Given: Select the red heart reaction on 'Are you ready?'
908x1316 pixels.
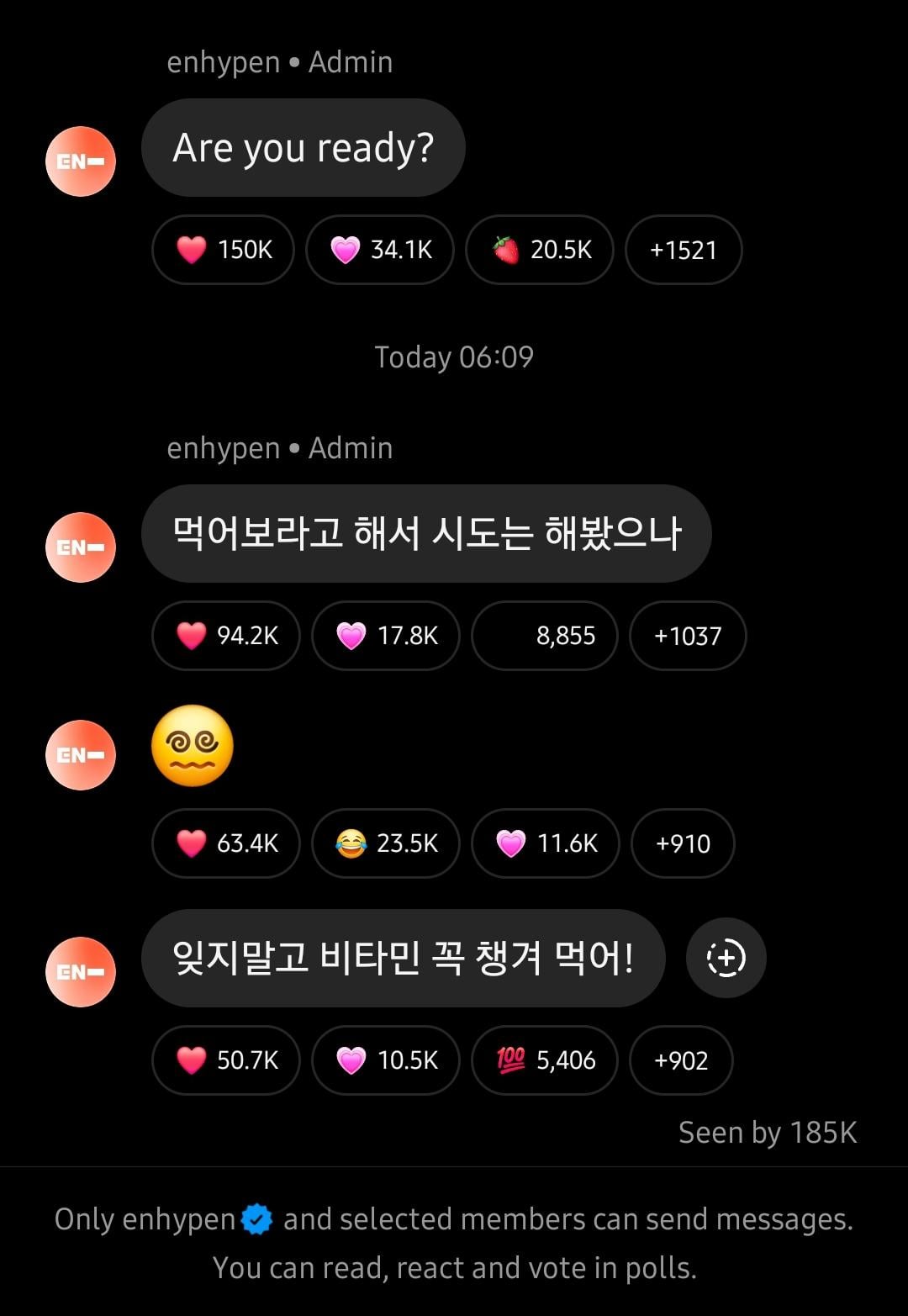Looking at the screenshot, I should tap(222, 249).
